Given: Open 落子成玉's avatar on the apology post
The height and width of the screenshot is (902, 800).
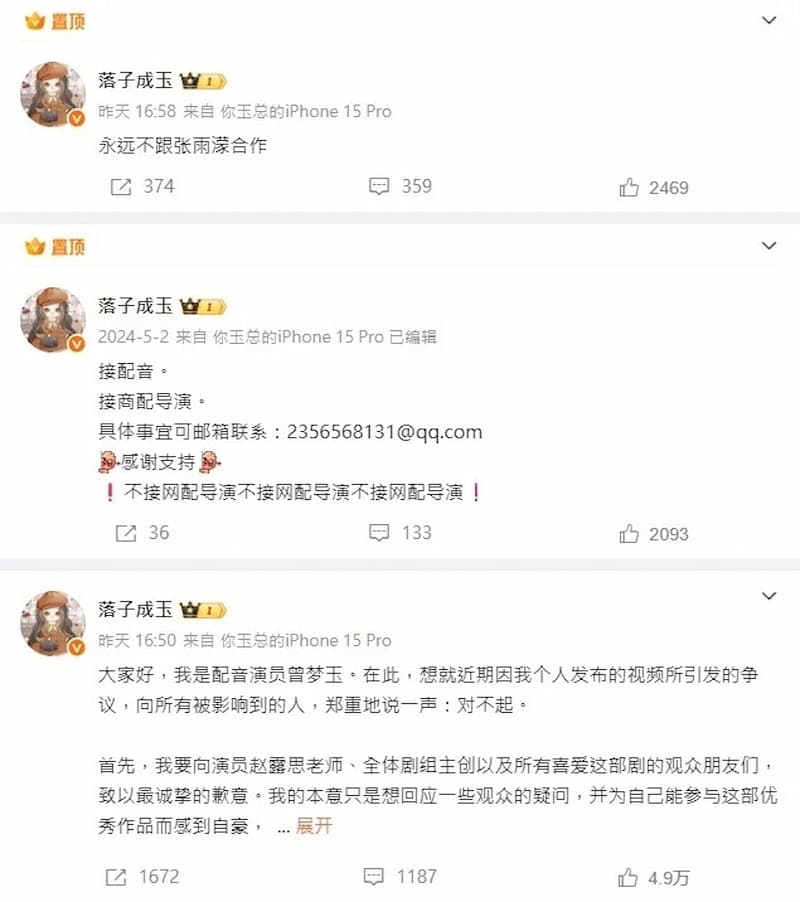Looking at the screenshot, I should click(52, 622).
